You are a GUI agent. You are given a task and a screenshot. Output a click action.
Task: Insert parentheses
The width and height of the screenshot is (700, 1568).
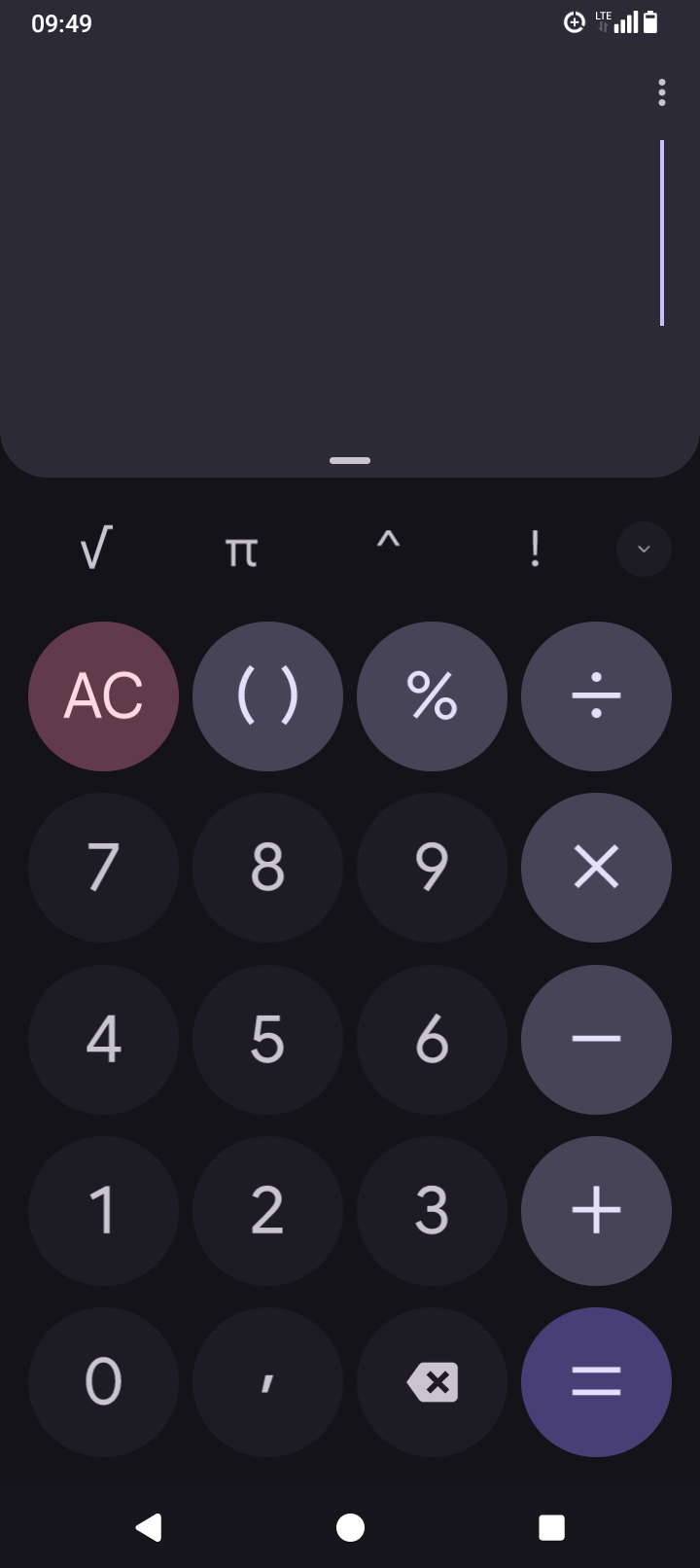tap(267, 696)
